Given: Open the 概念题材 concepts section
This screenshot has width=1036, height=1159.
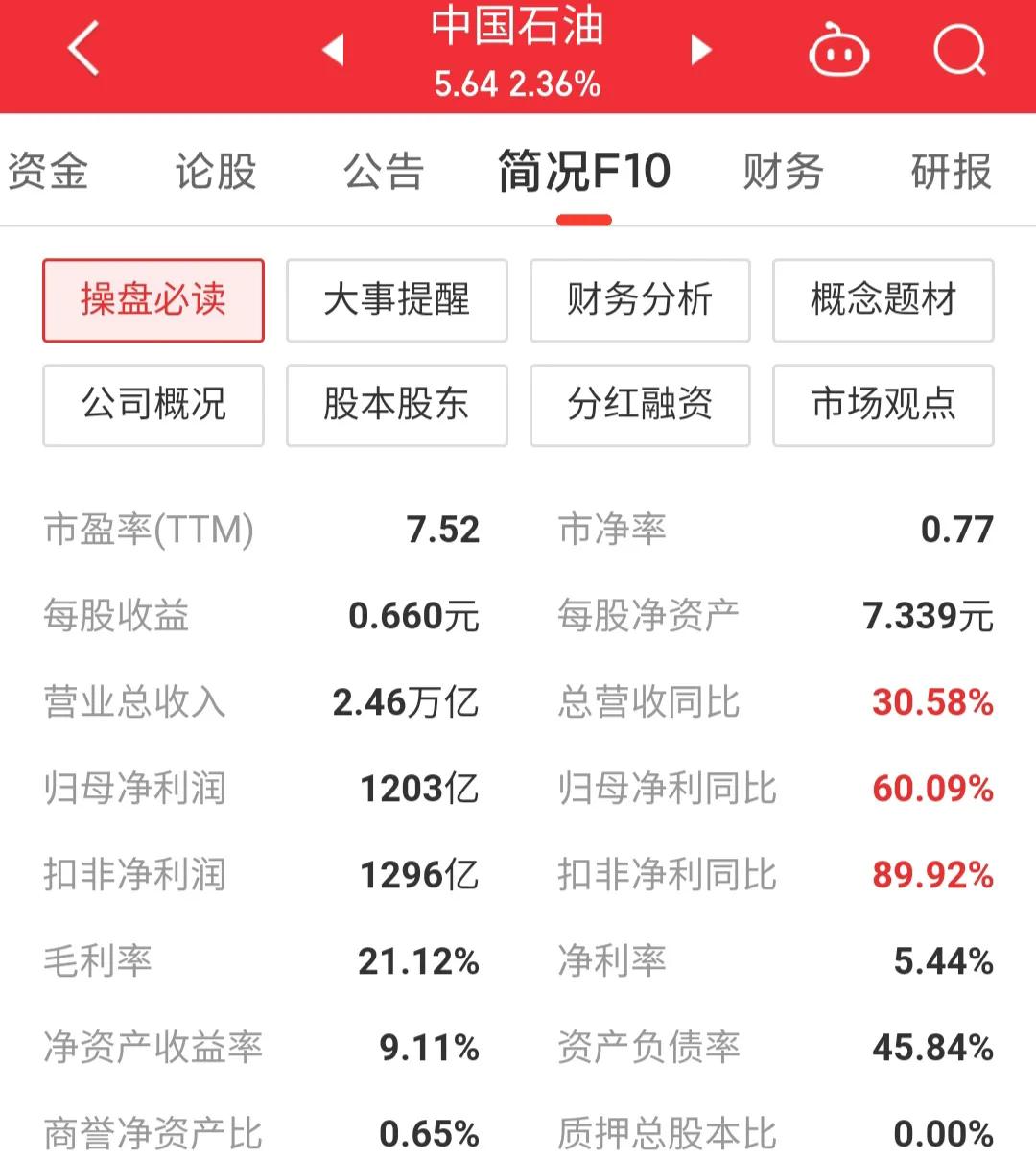Looking at the screenshot, I should pos(883,300).
